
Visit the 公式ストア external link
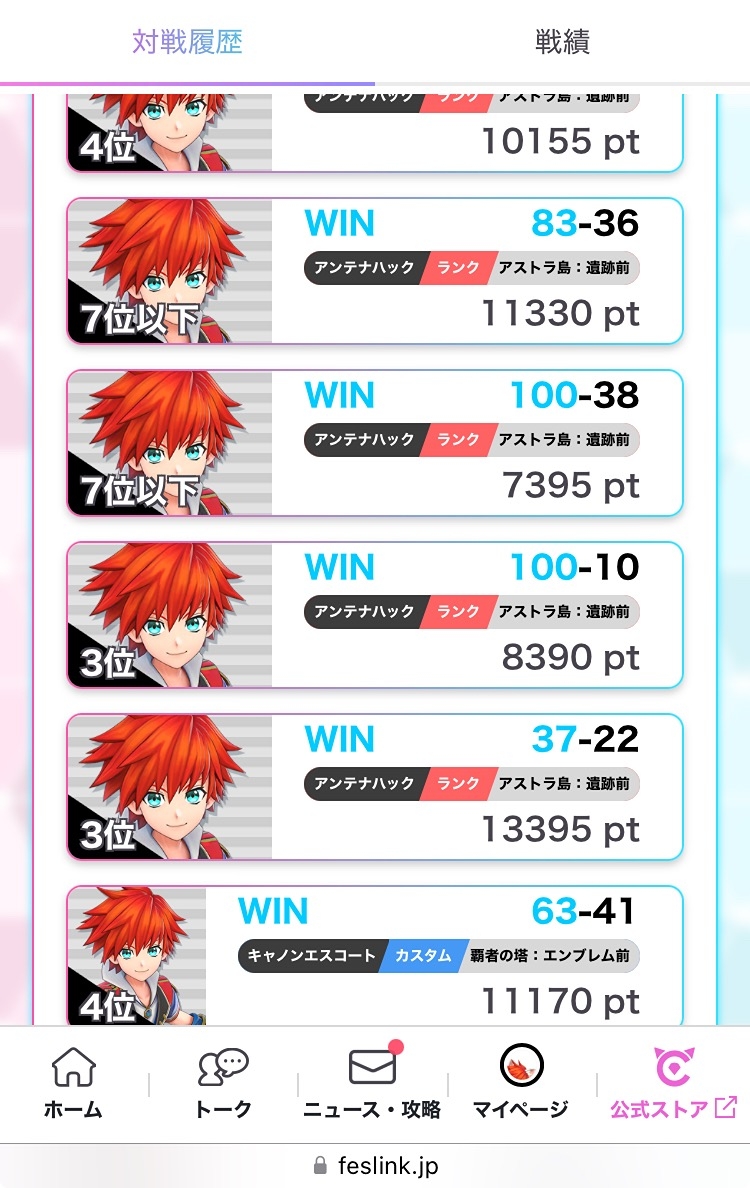click(x=673, y=1083)
